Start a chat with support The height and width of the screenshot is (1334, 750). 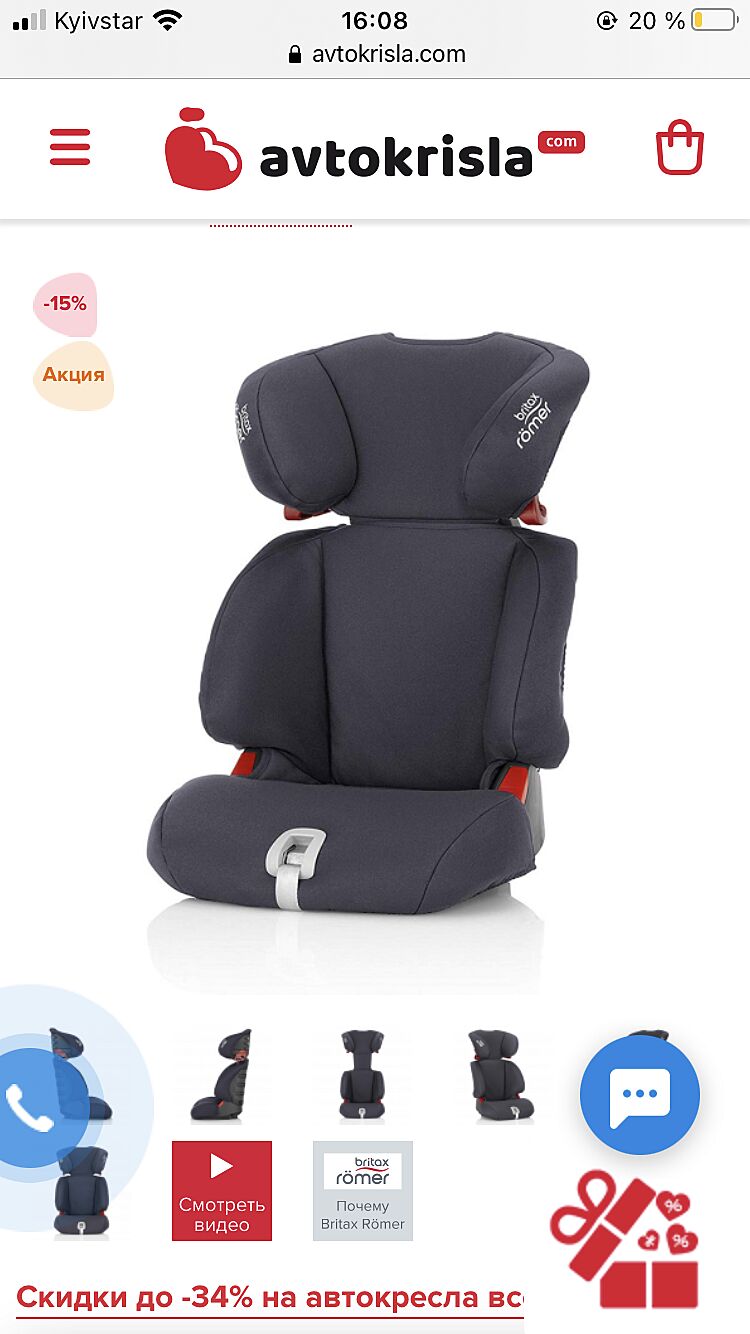click(x=640, y=1094)
